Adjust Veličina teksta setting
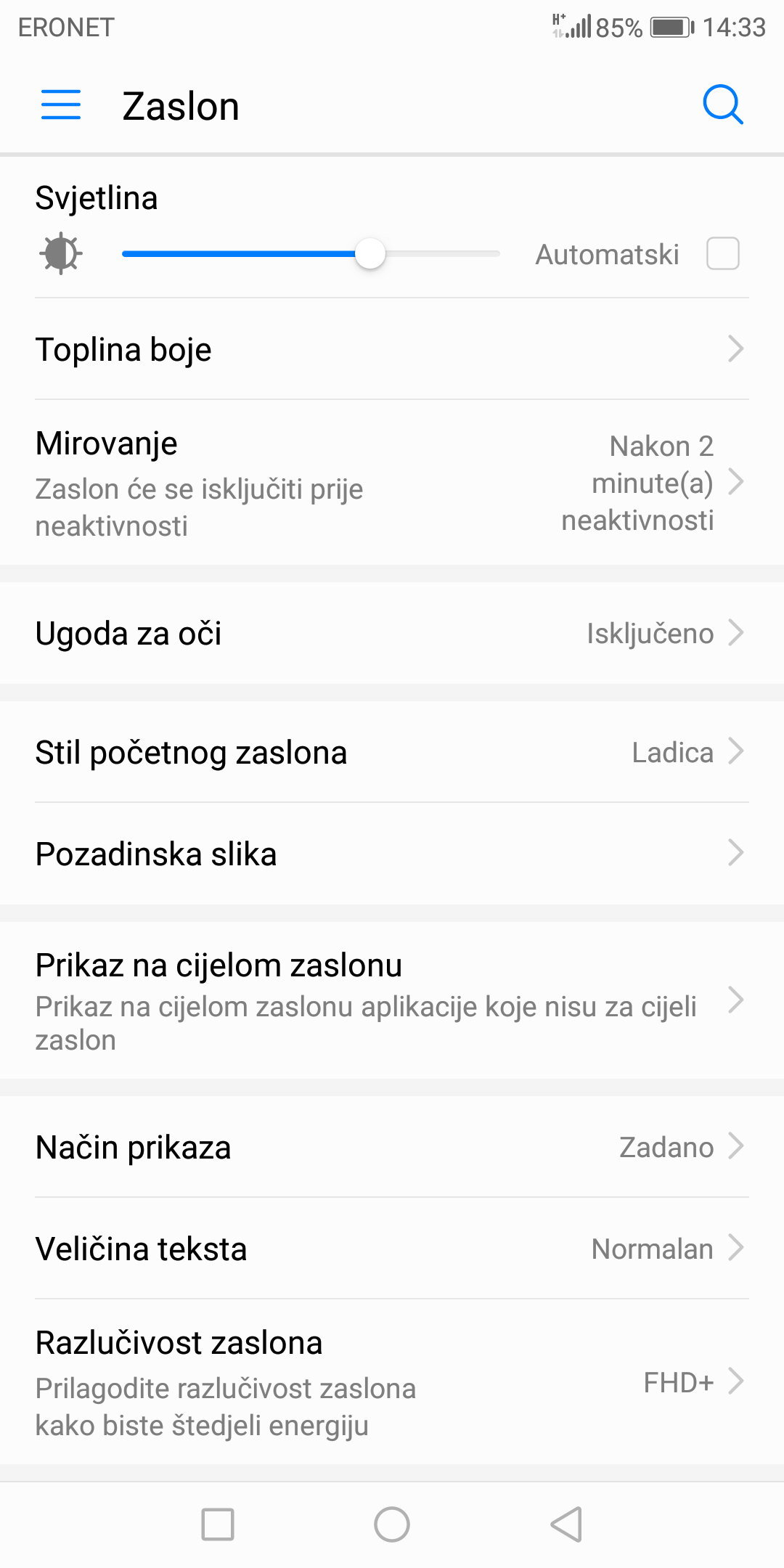Screen dimensions: 784x1568 coord(392,1249)
